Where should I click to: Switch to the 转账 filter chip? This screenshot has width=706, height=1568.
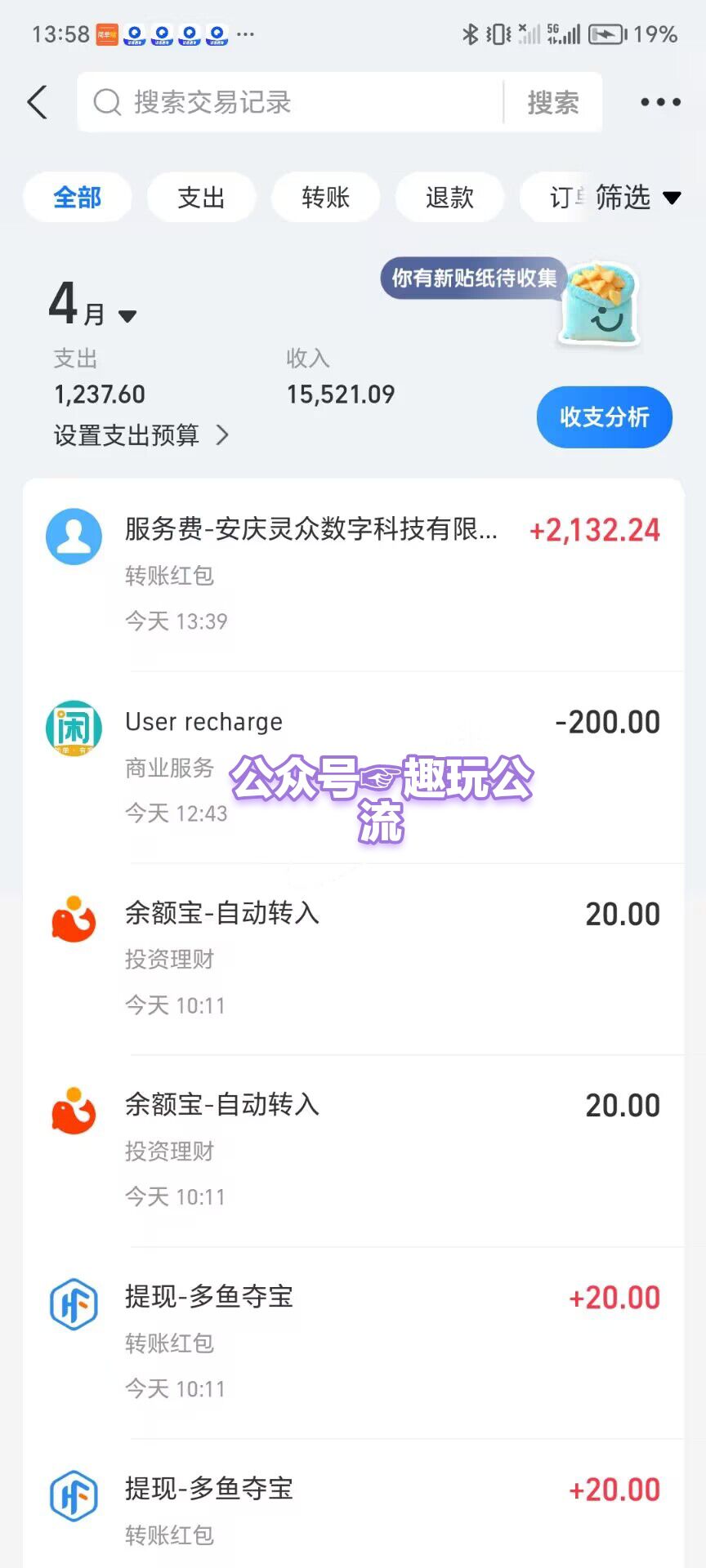(325, 197)
